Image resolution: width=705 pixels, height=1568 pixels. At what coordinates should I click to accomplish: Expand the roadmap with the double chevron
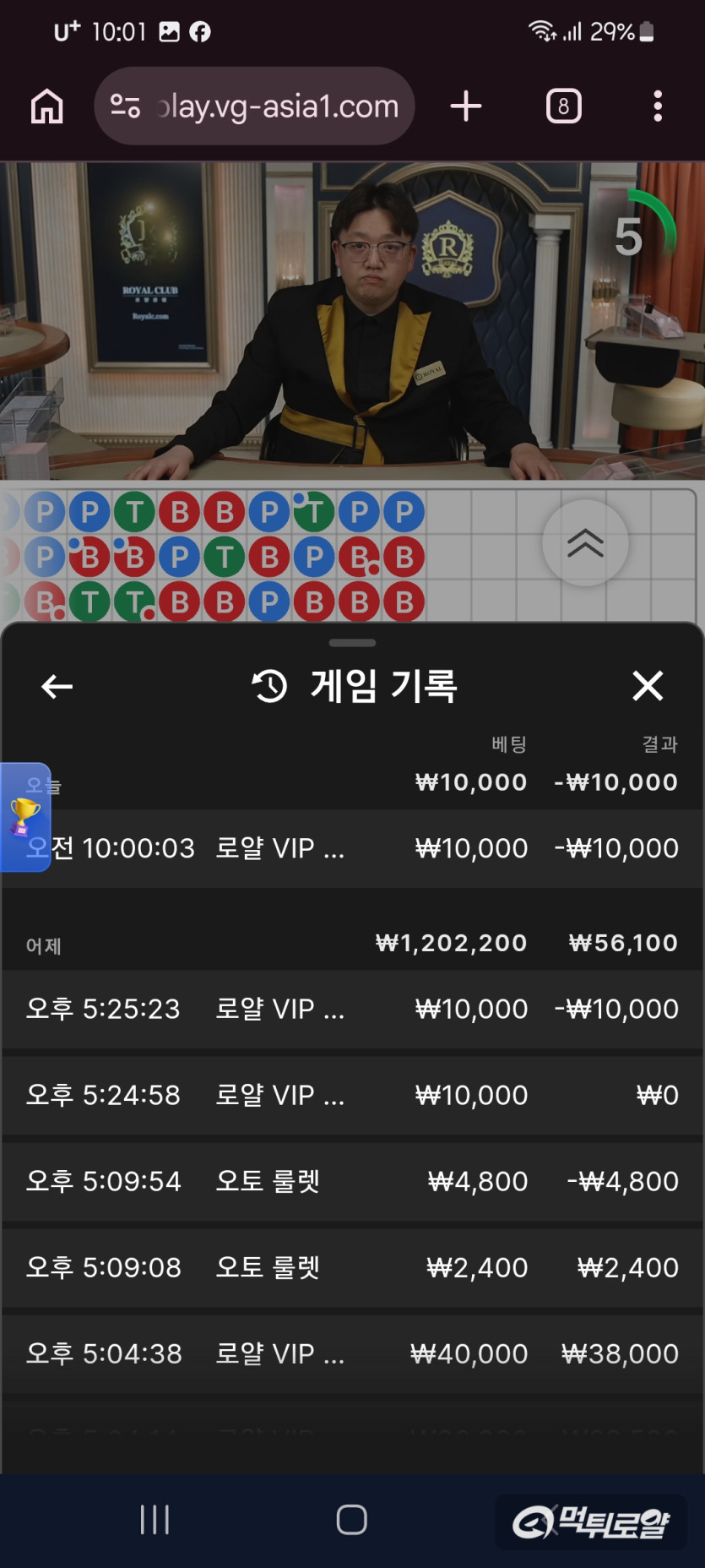(585, 543)
